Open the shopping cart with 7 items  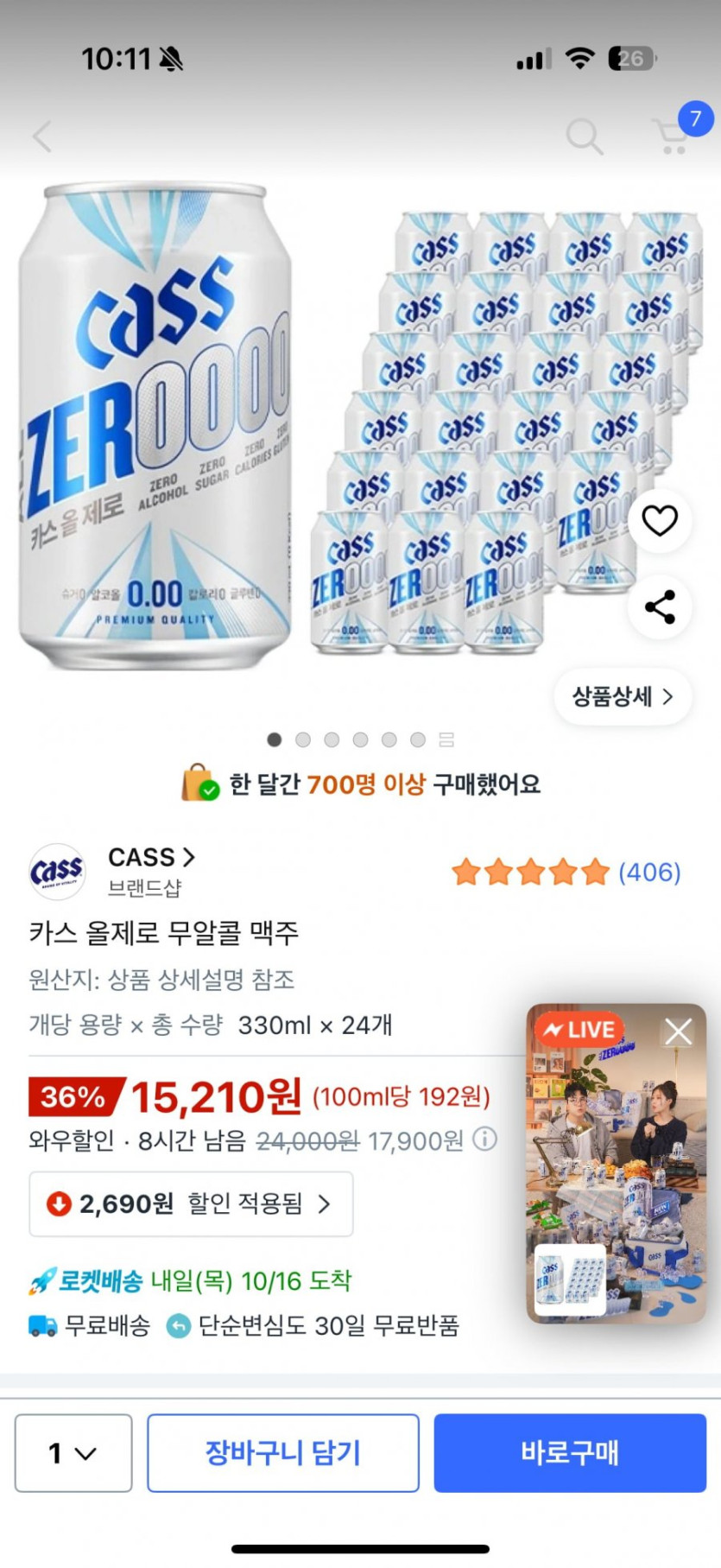pos(673,136)
